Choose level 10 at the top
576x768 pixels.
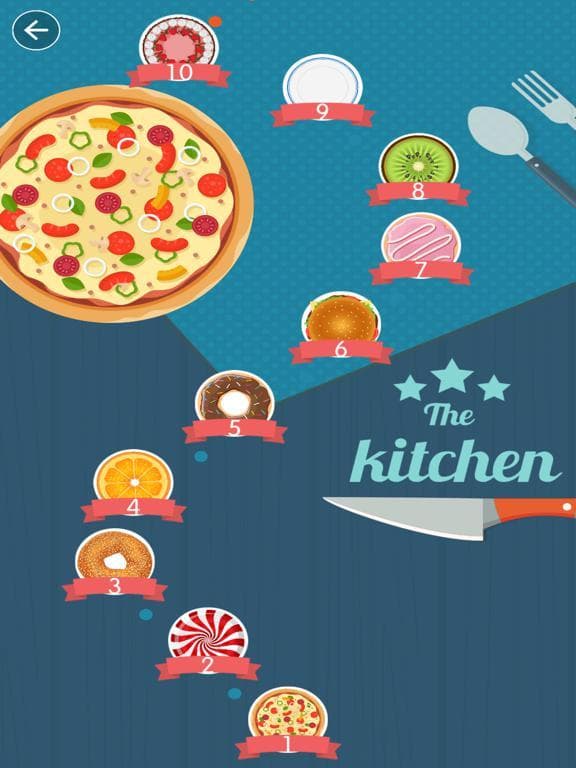[x=179, y=51]
